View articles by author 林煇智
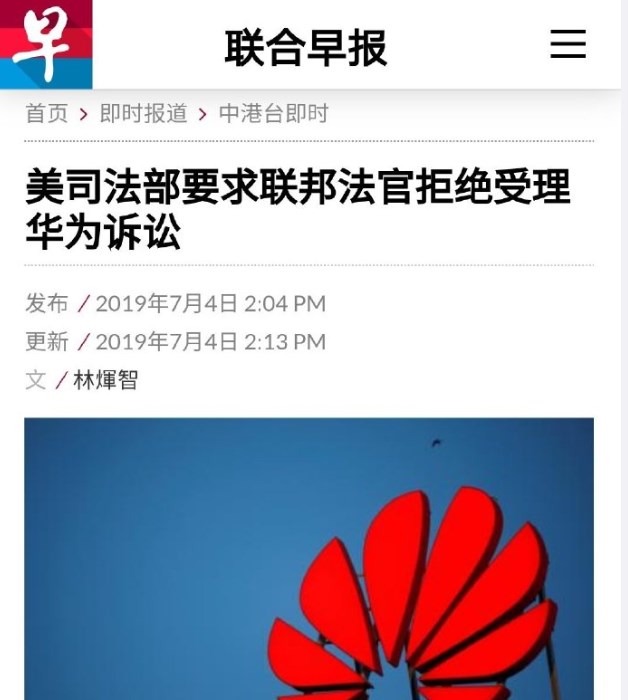The width and height of the screenshot is (628, 700). click(x=105, y=380)
